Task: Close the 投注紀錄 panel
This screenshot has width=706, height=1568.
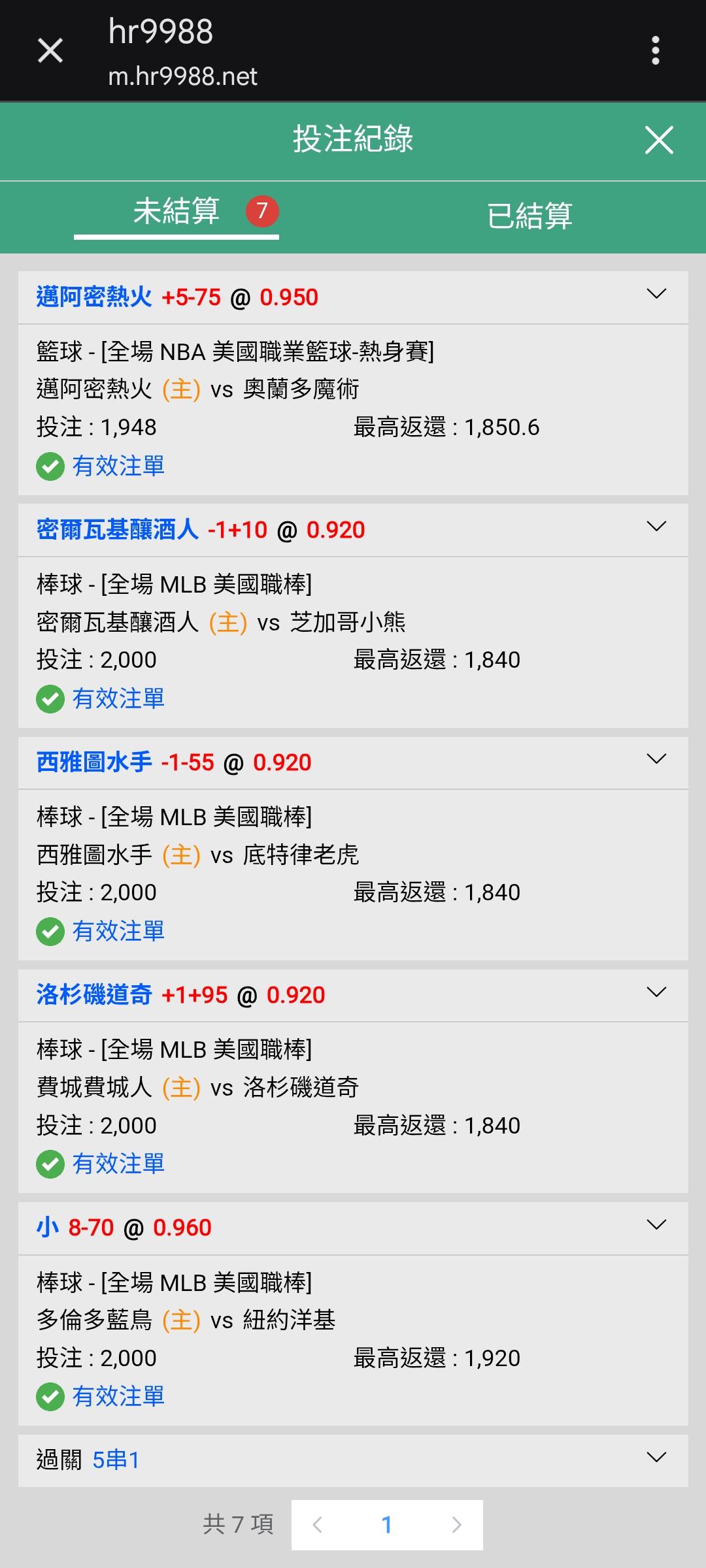Action: pyautogui.click(x=659, y=140)
